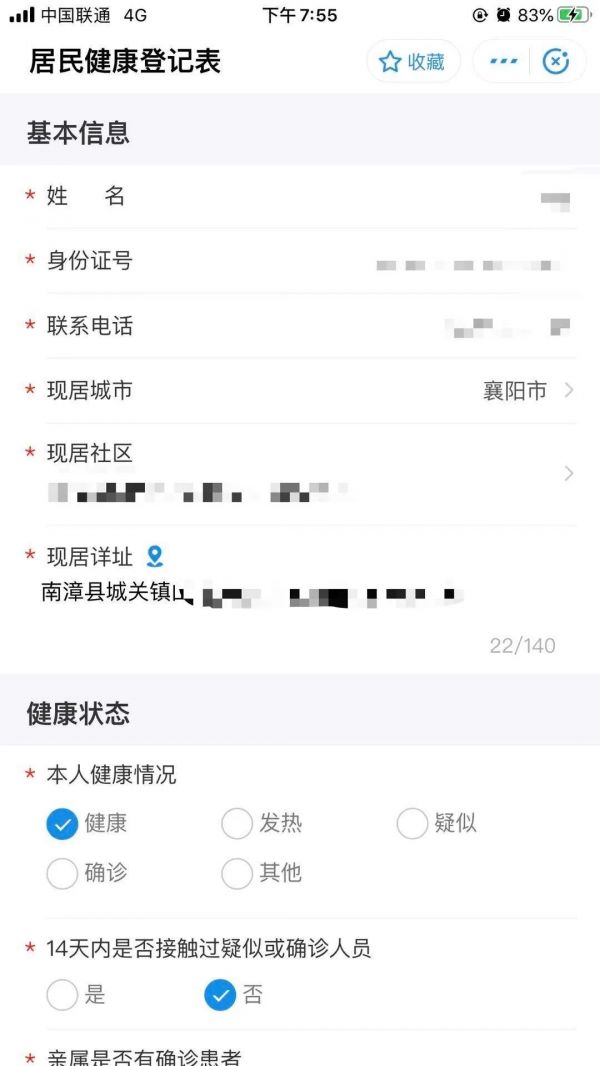Select 其他 as health status
600x1066 pixels.
[237, 873]
